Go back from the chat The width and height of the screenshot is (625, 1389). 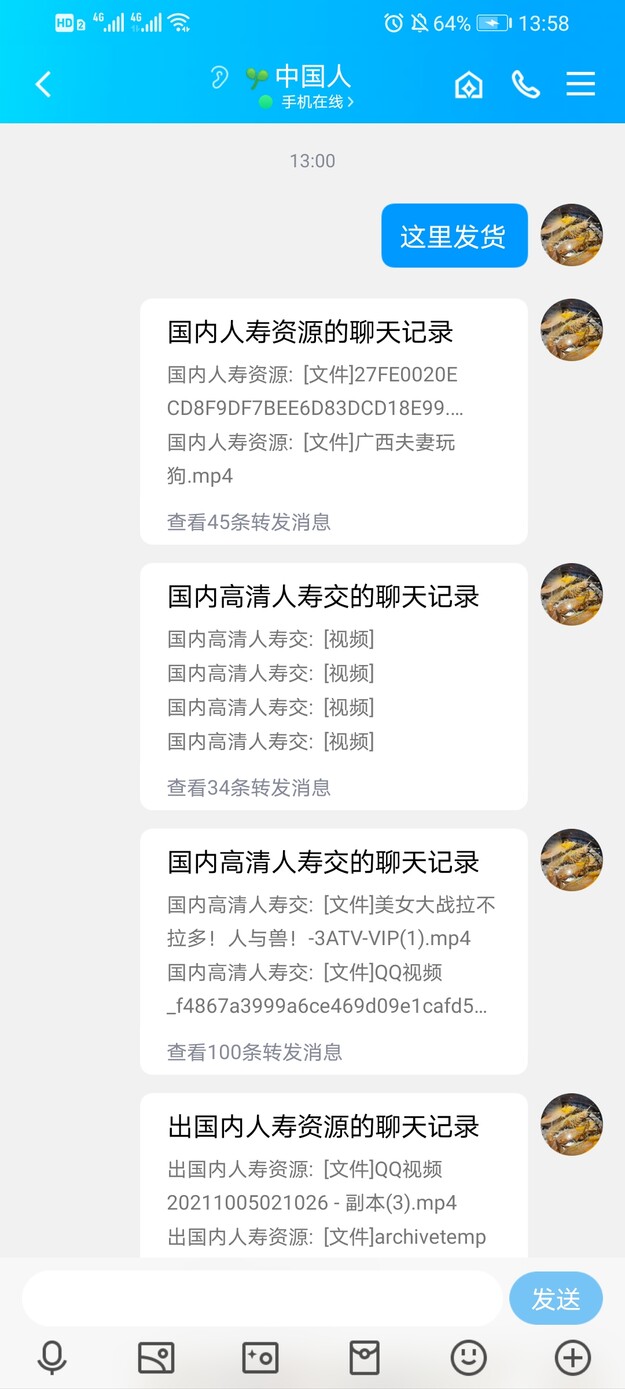point(43,85)
